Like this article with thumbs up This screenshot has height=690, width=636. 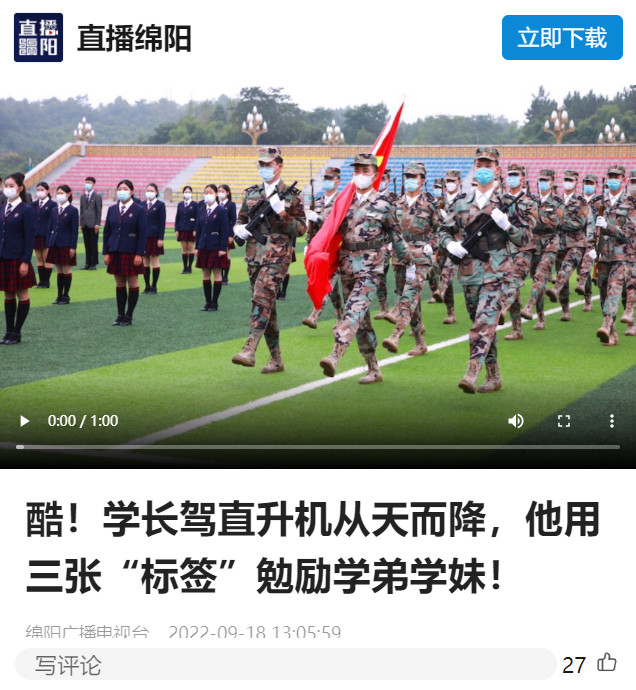(x=607, y=663)
